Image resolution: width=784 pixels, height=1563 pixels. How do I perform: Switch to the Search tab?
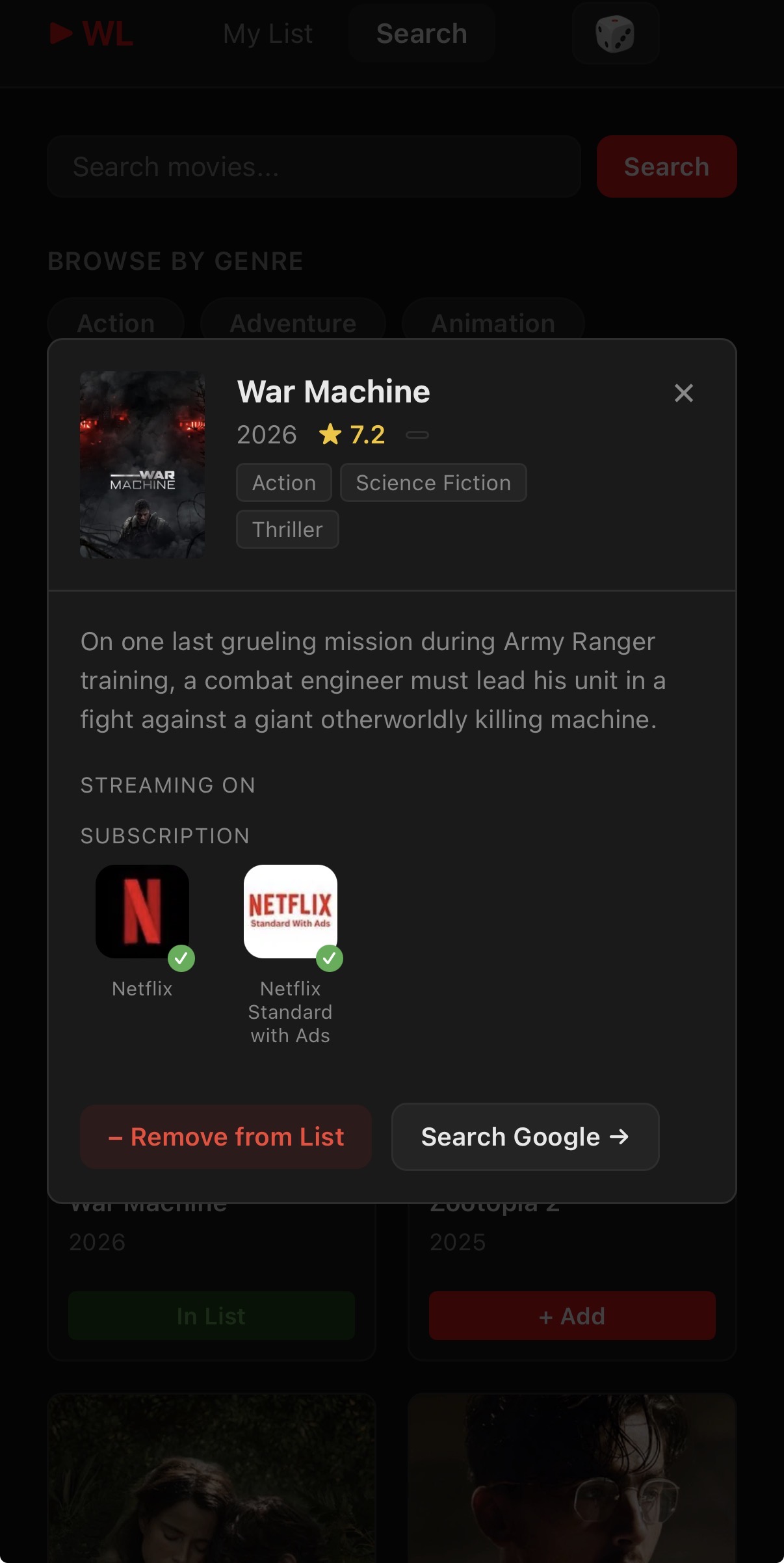[x=421, y=33]
